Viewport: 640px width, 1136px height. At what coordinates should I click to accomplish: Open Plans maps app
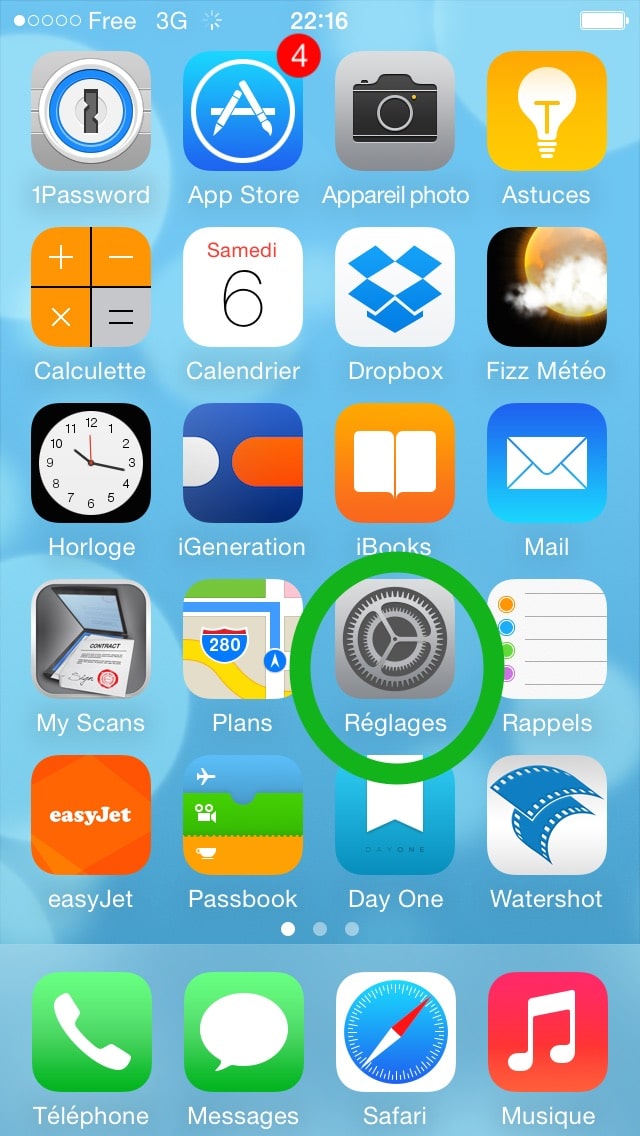tap(243, 638)
